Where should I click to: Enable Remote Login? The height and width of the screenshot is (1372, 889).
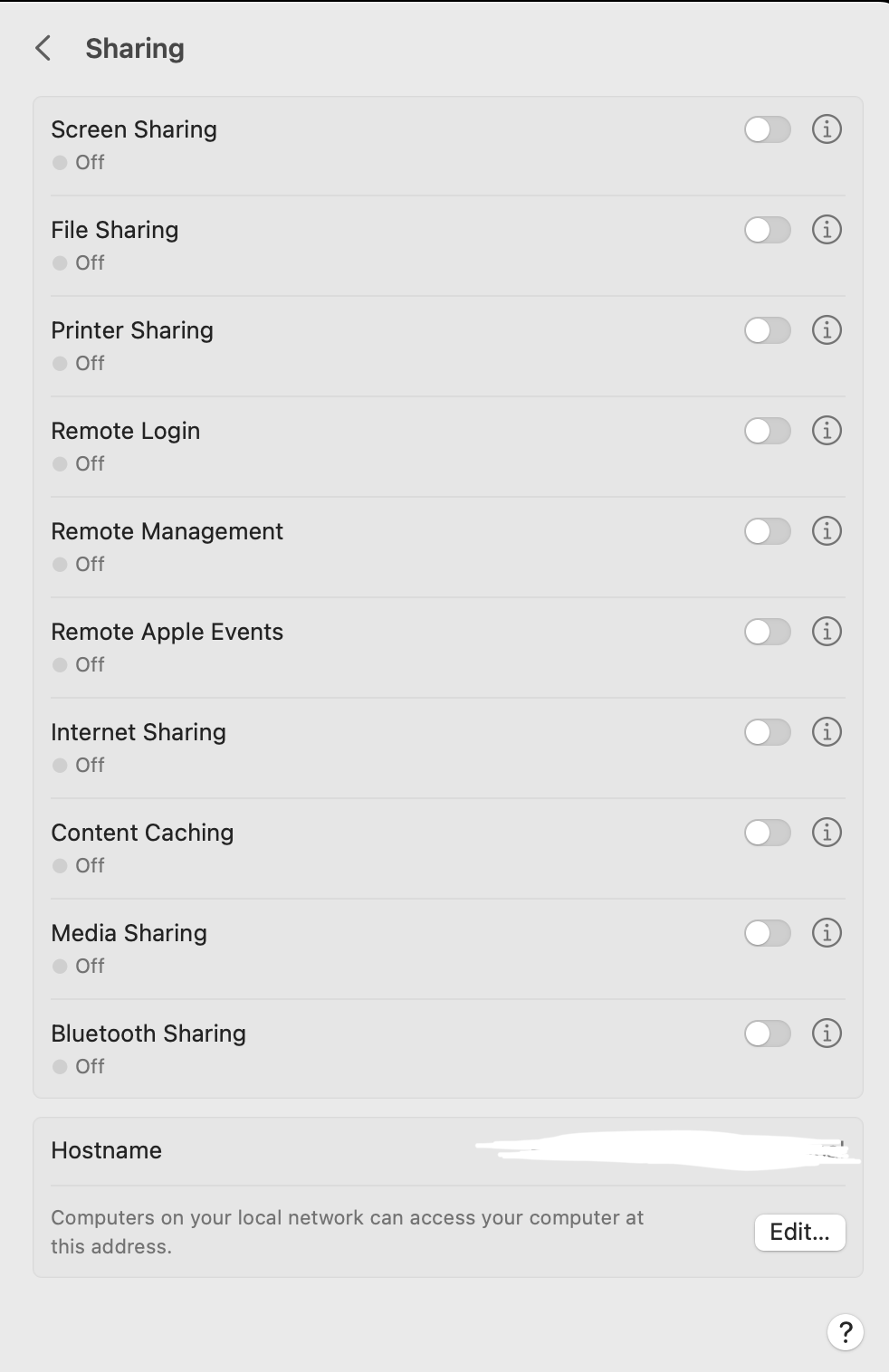point(767,431)
